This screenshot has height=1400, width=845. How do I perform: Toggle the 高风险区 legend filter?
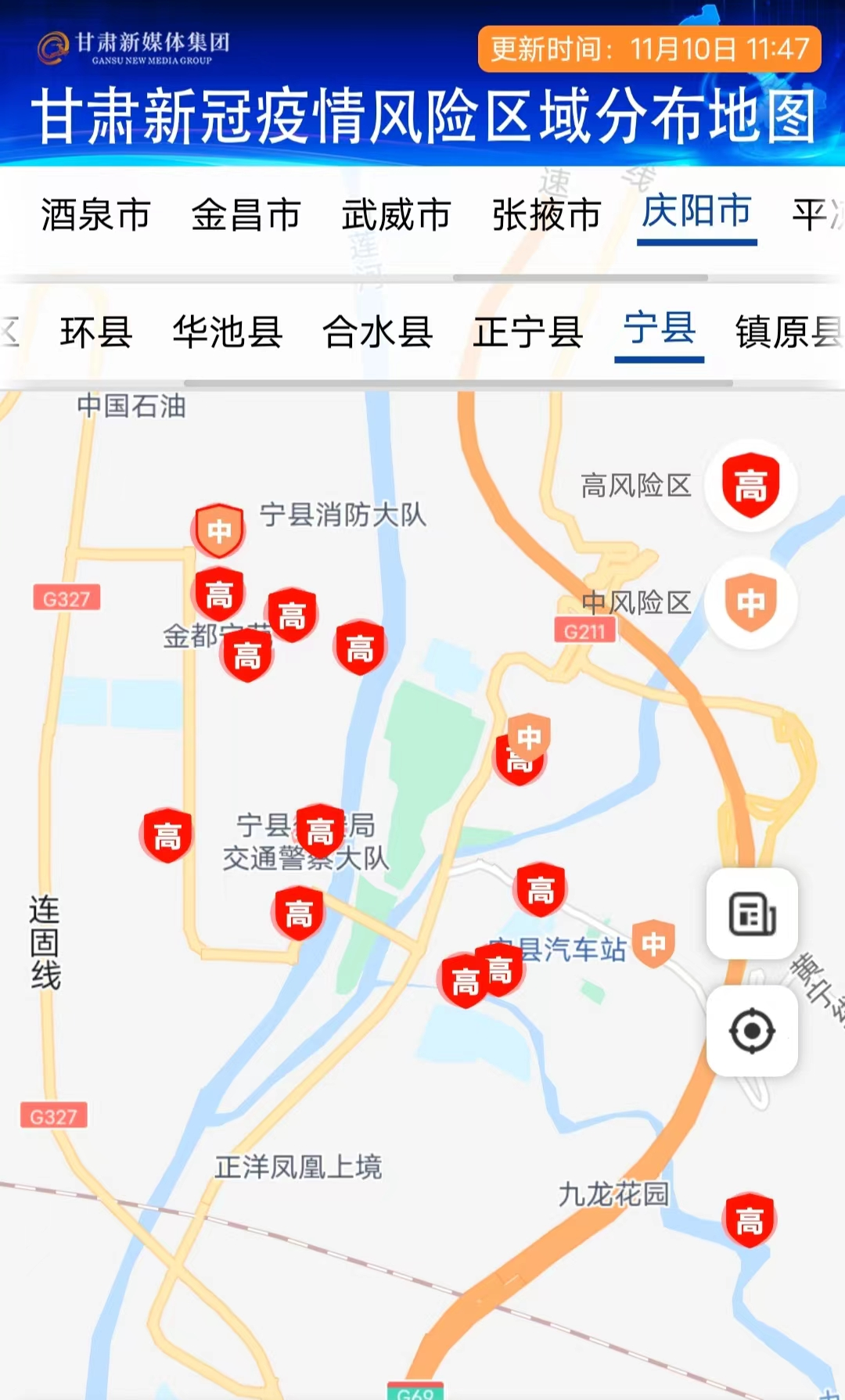click(x=750, y=486)
